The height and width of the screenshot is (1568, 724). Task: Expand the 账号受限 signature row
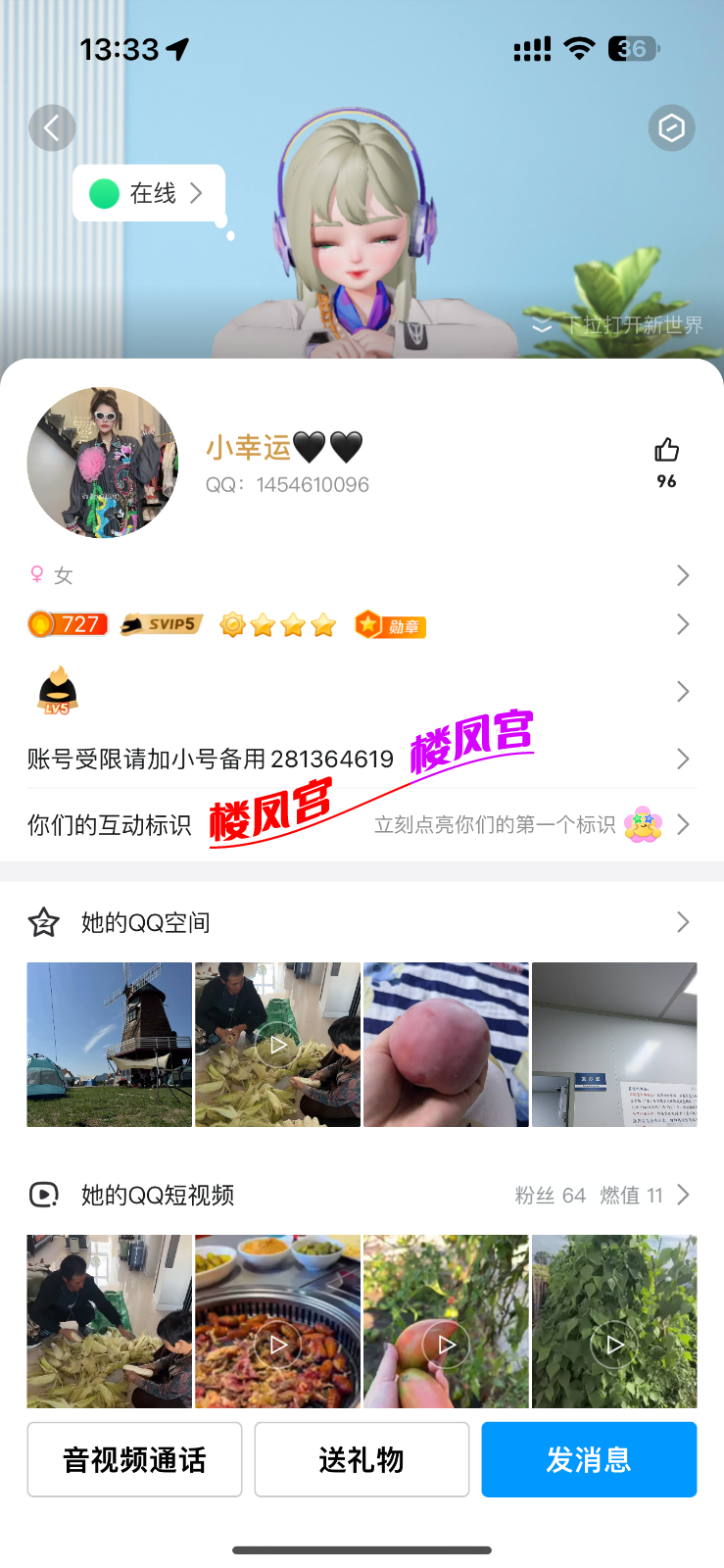click(x=361, y=759)
